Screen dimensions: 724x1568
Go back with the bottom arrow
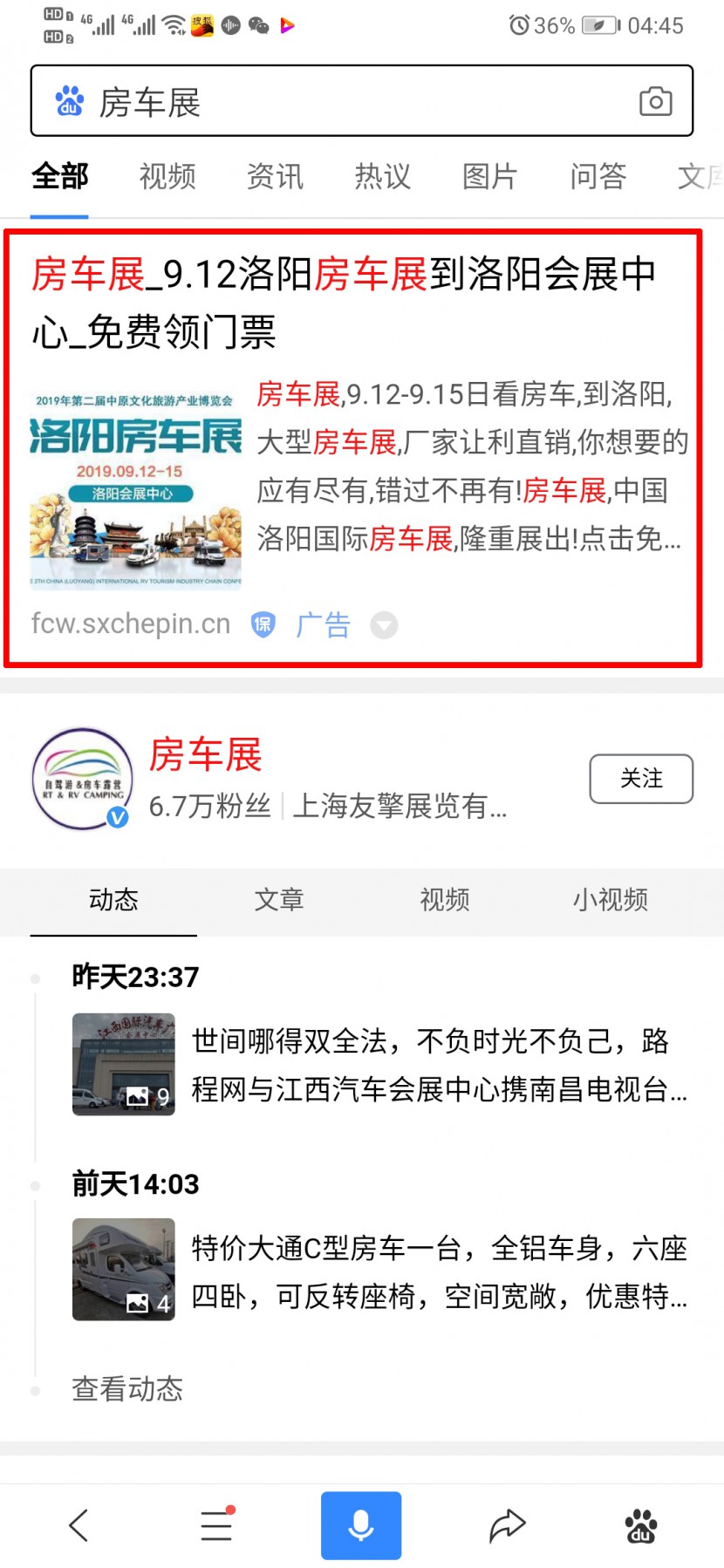click(x=79, y=1524)
